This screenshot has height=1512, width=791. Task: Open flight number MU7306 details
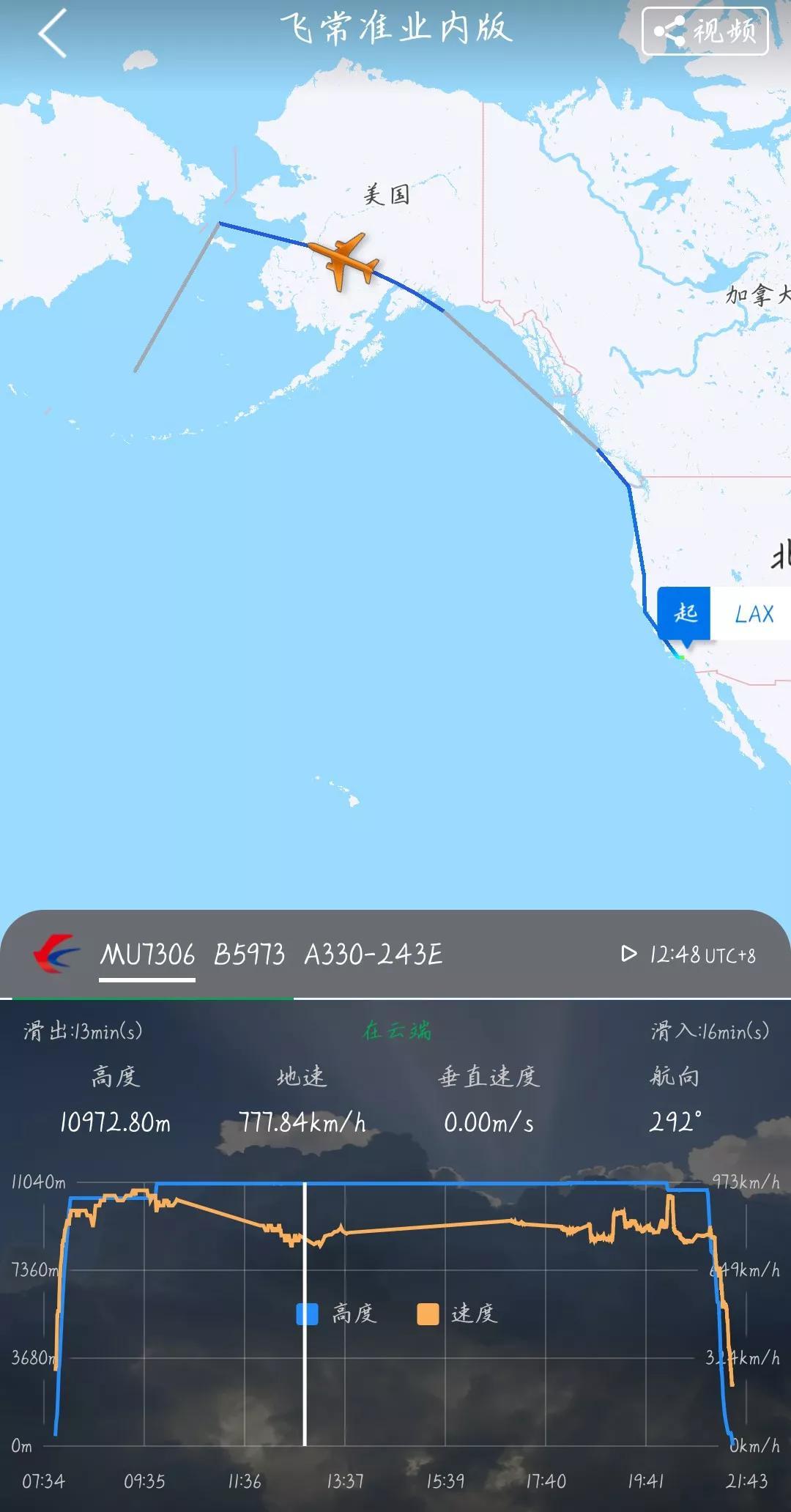click(147, 955)
